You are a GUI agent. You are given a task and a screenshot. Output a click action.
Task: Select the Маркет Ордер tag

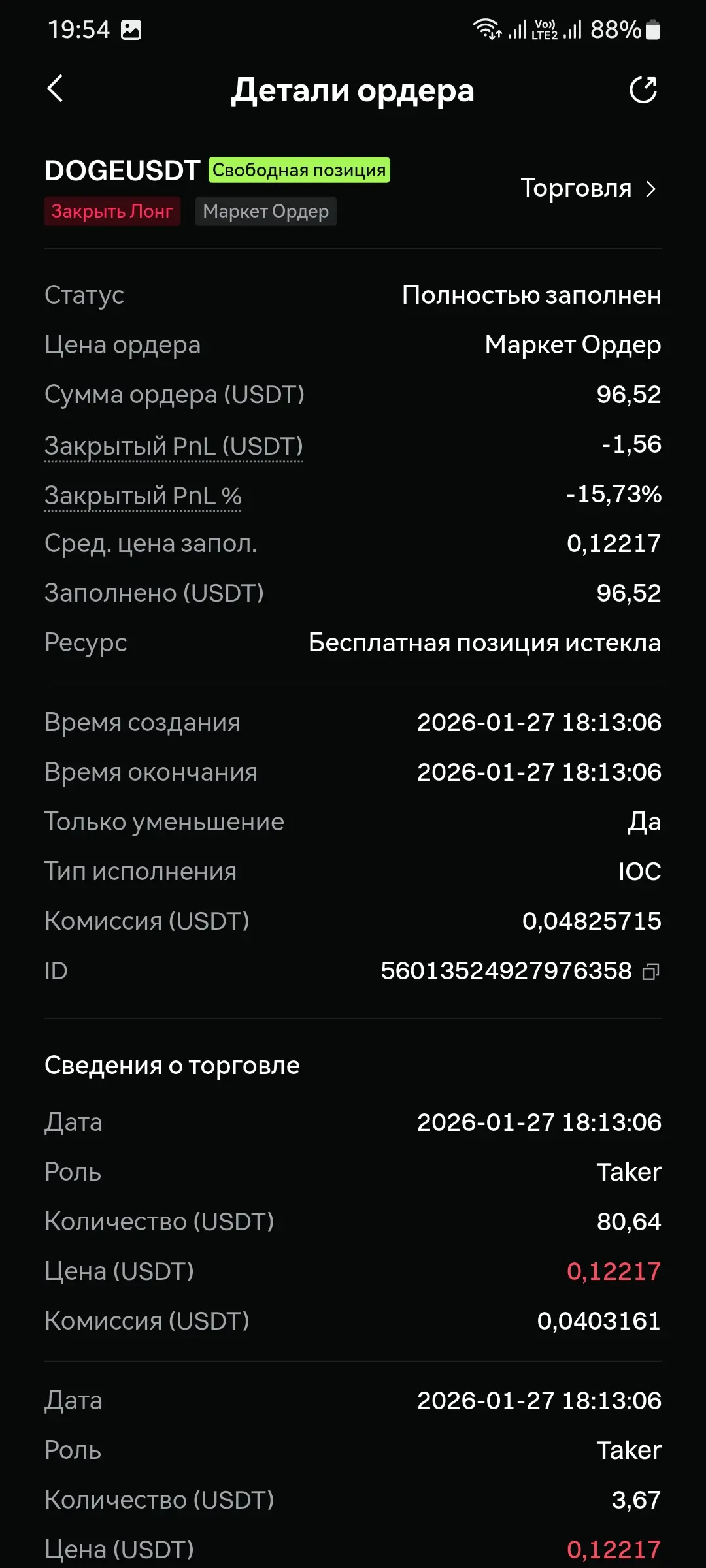[265, 211]
